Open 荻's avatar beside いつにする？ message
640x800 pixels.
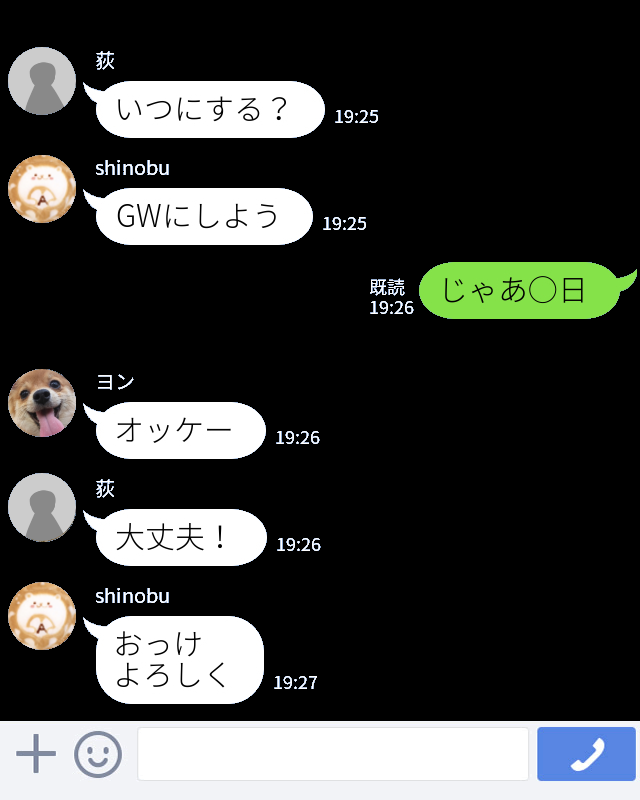[42, 81]
